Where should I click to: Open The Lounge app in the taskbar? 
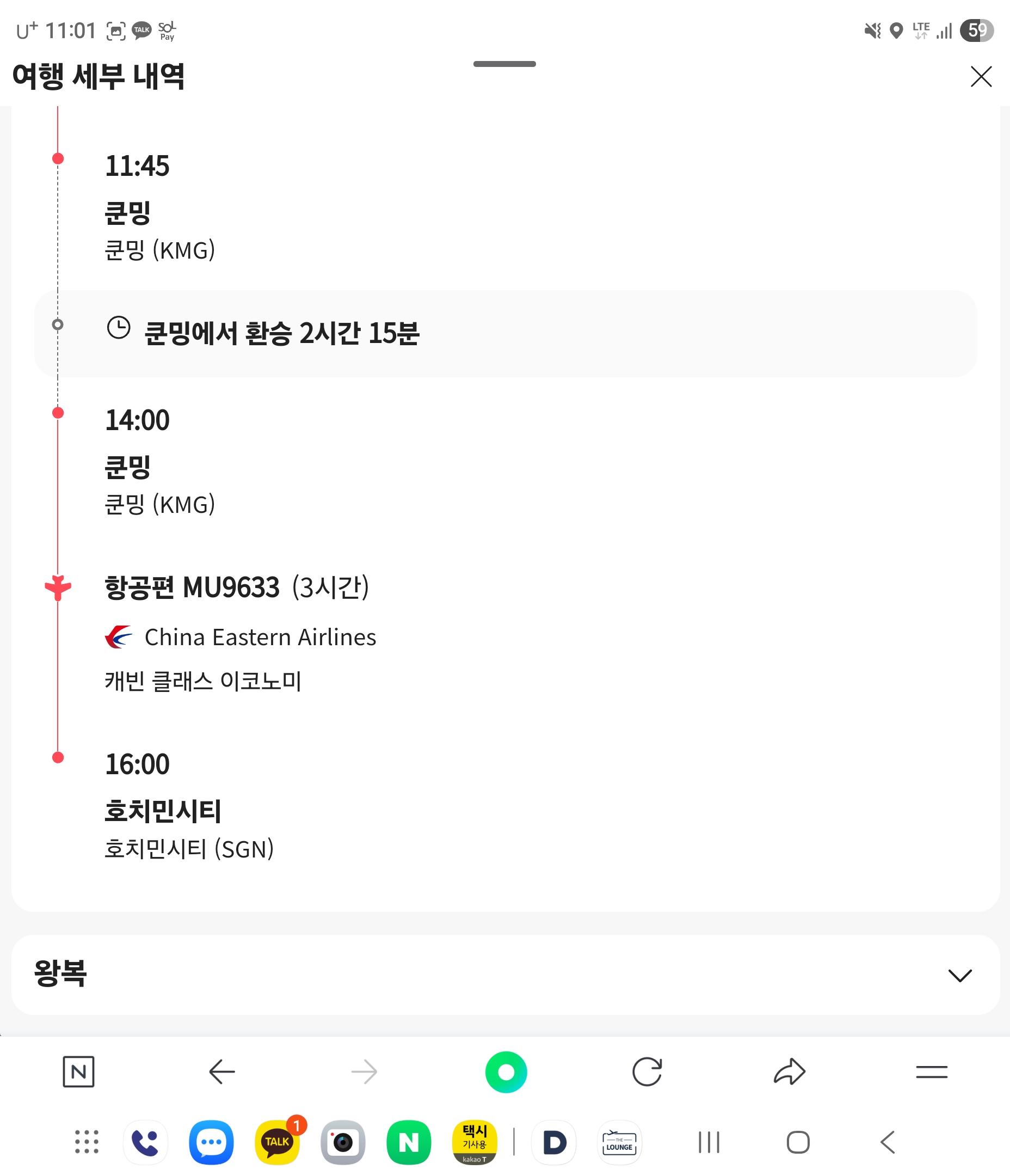click(x=619, y=1142)
